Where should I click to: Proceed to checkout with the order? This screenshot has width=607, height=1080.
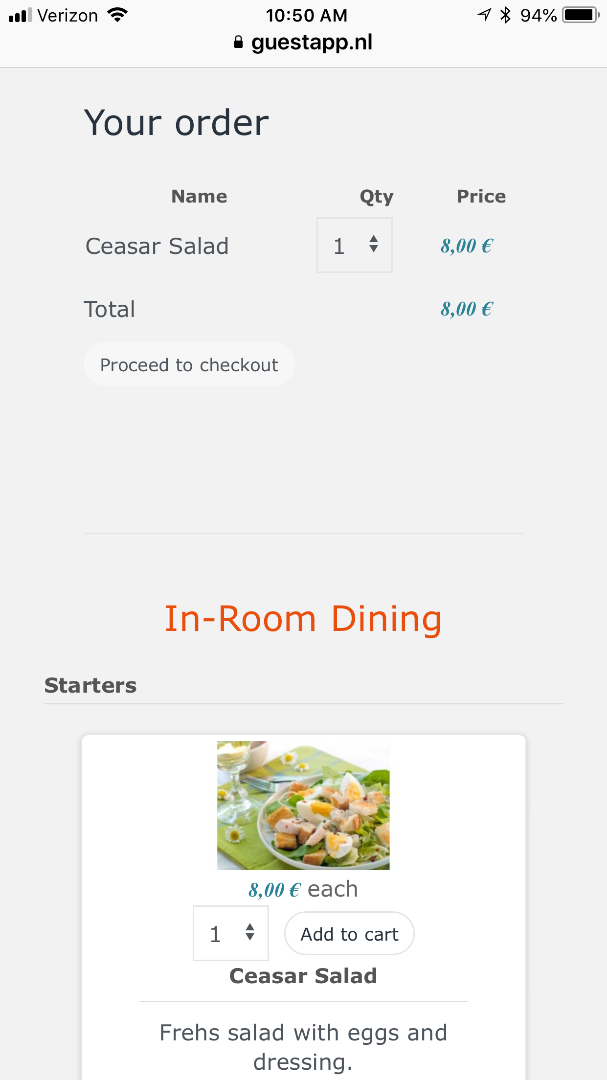[x=189, y=365]
